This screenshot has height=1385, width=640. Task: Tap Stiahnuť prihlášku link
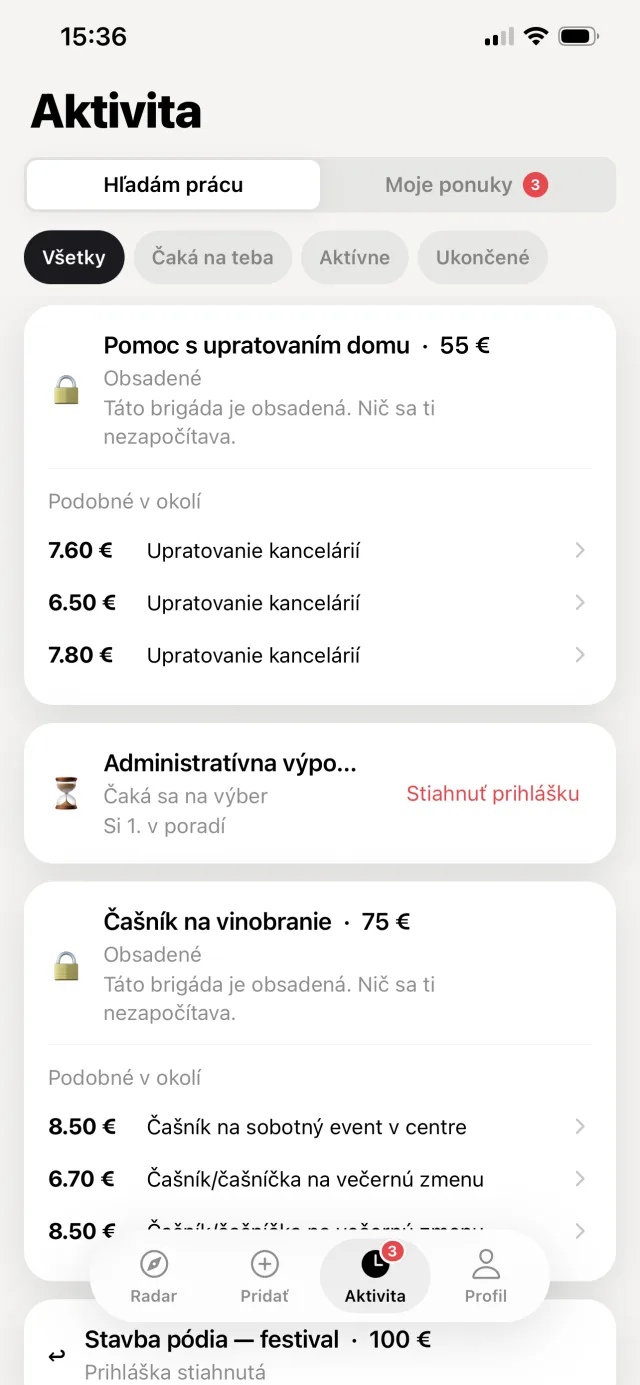[x=493, y=794]
